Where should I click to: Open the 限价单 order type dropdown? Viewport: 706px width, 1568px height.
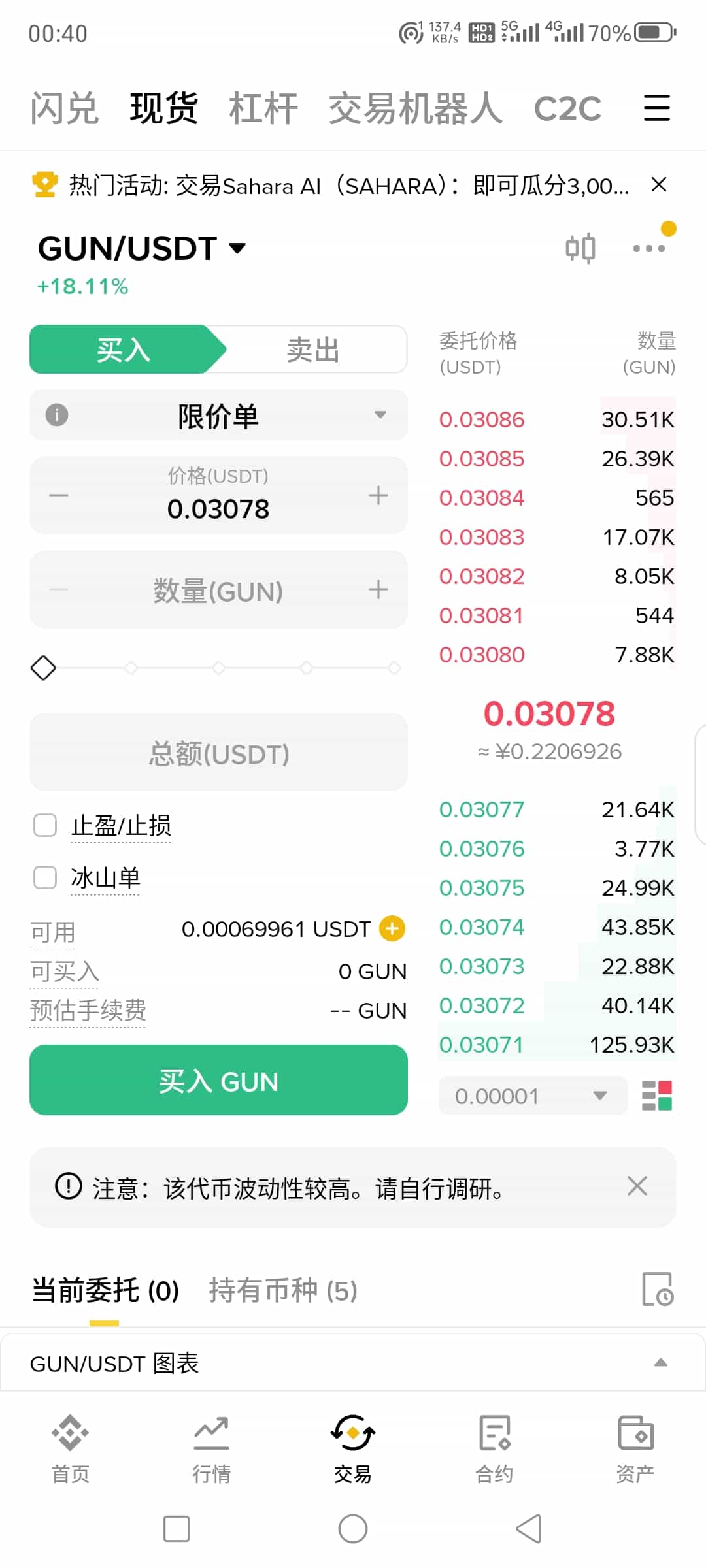[219, 416]
